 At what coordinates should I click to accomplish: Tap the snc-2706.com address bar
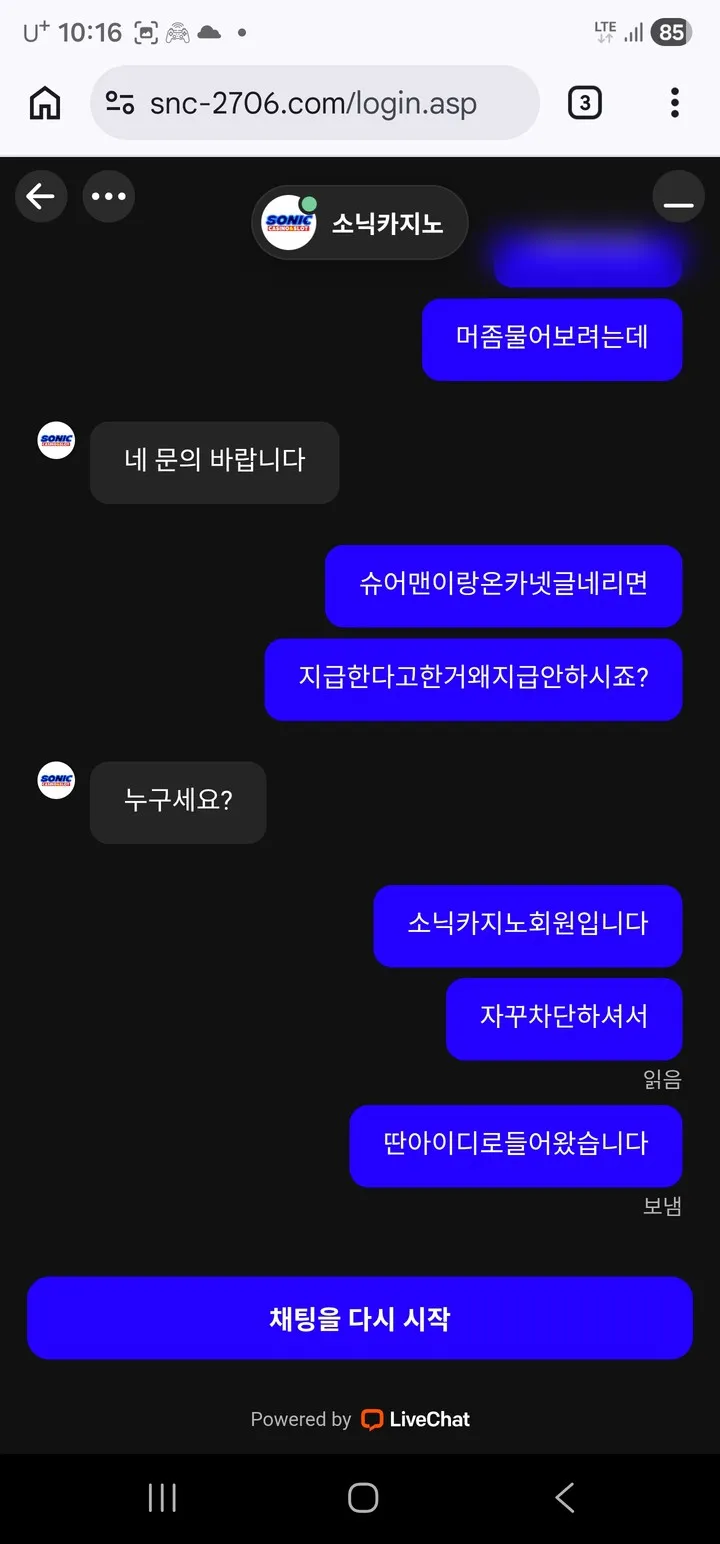315,103
